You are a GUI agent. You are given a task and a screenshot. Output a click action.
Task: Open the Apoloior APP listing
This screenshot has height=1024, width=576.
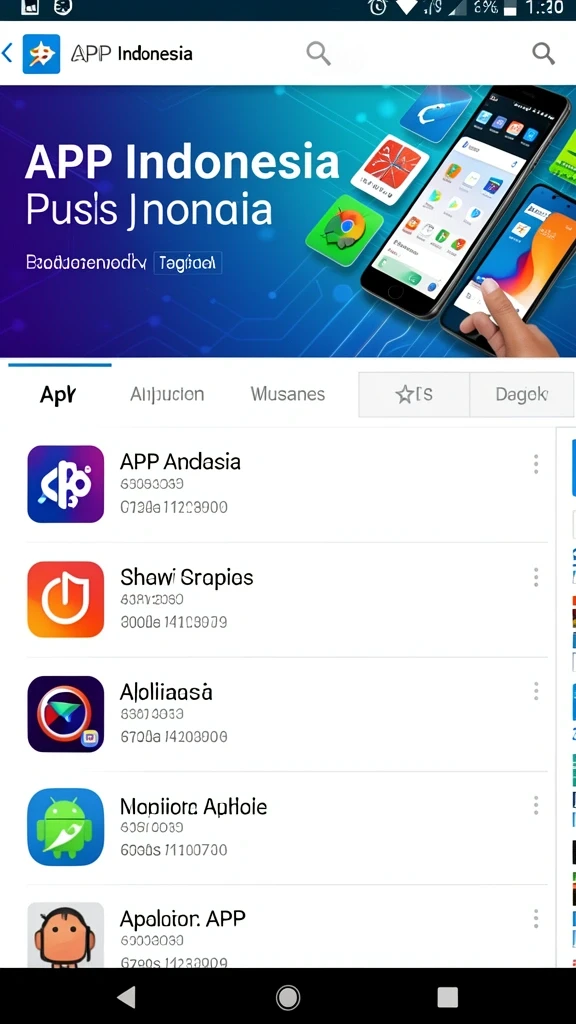point(287,932)
